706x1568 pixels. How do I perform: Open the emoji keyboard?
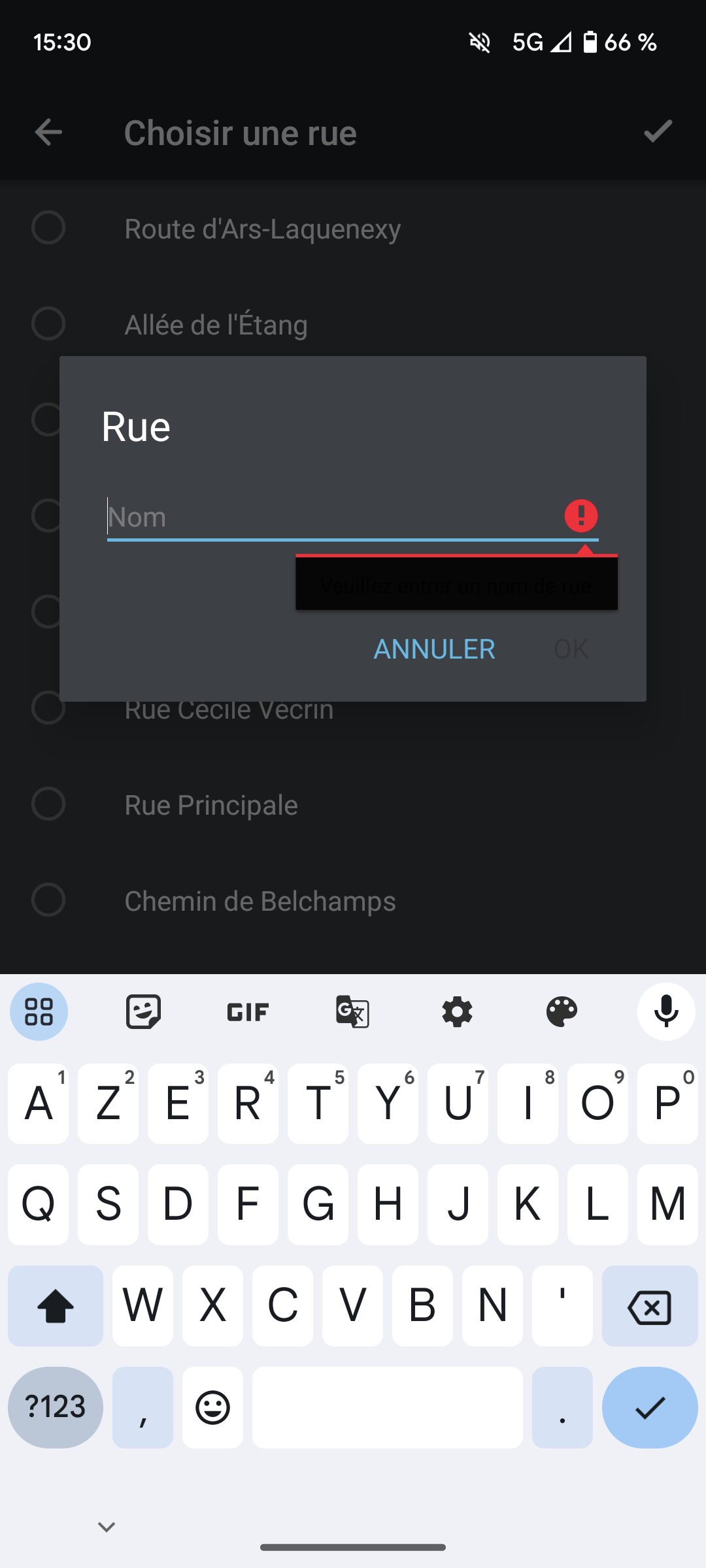tap(212, 1407)
